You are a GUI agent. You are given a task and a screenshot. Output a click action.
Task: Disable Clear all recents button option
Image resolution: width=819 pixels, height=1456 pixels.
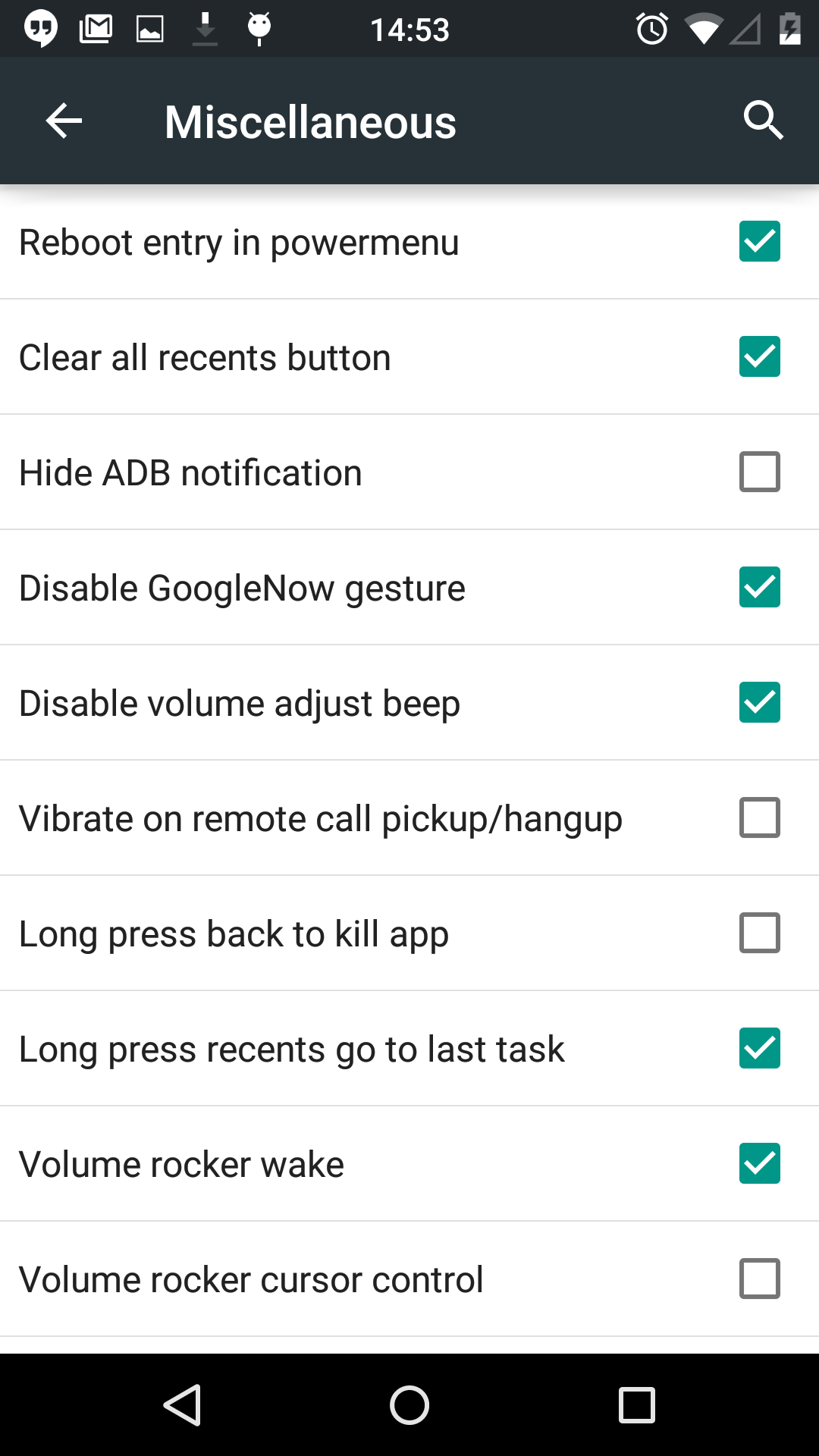tap(760, 356)
